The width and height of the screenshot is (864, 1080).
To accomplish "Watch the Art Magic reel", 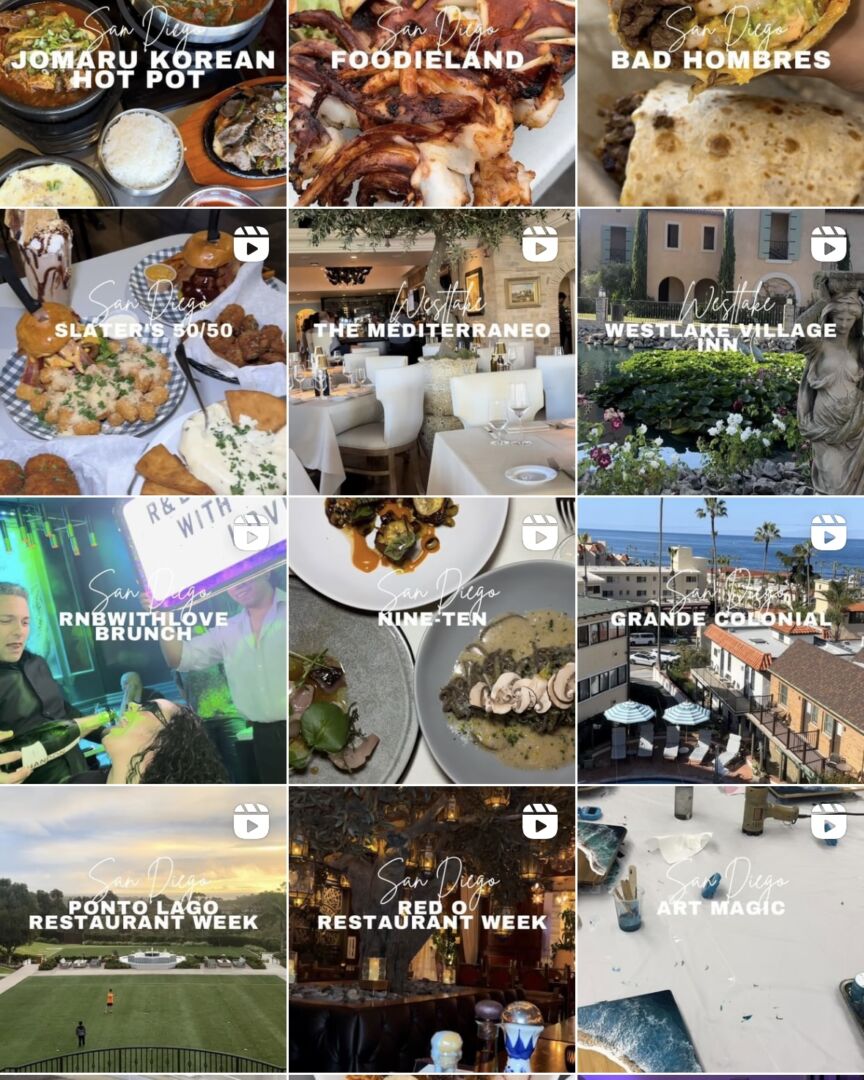I will coord(721,930).
